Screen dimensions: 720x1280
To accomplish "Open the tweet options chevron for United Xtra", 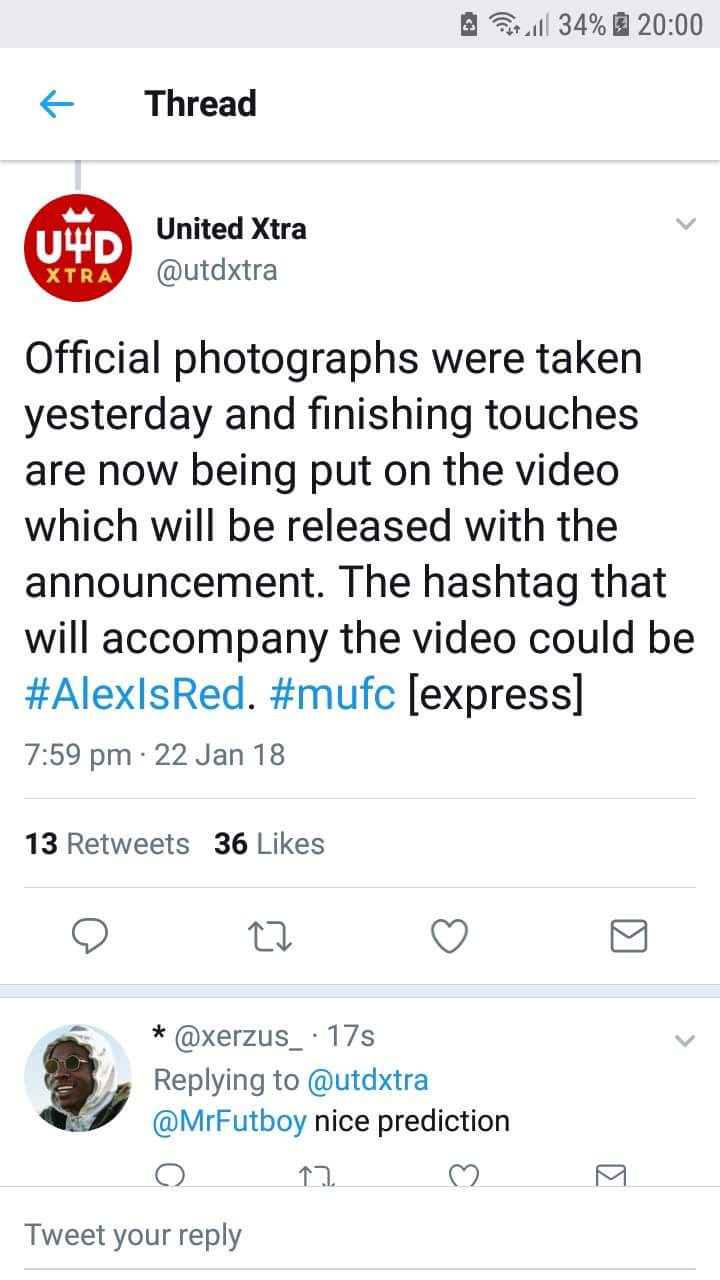I will 685,225.
